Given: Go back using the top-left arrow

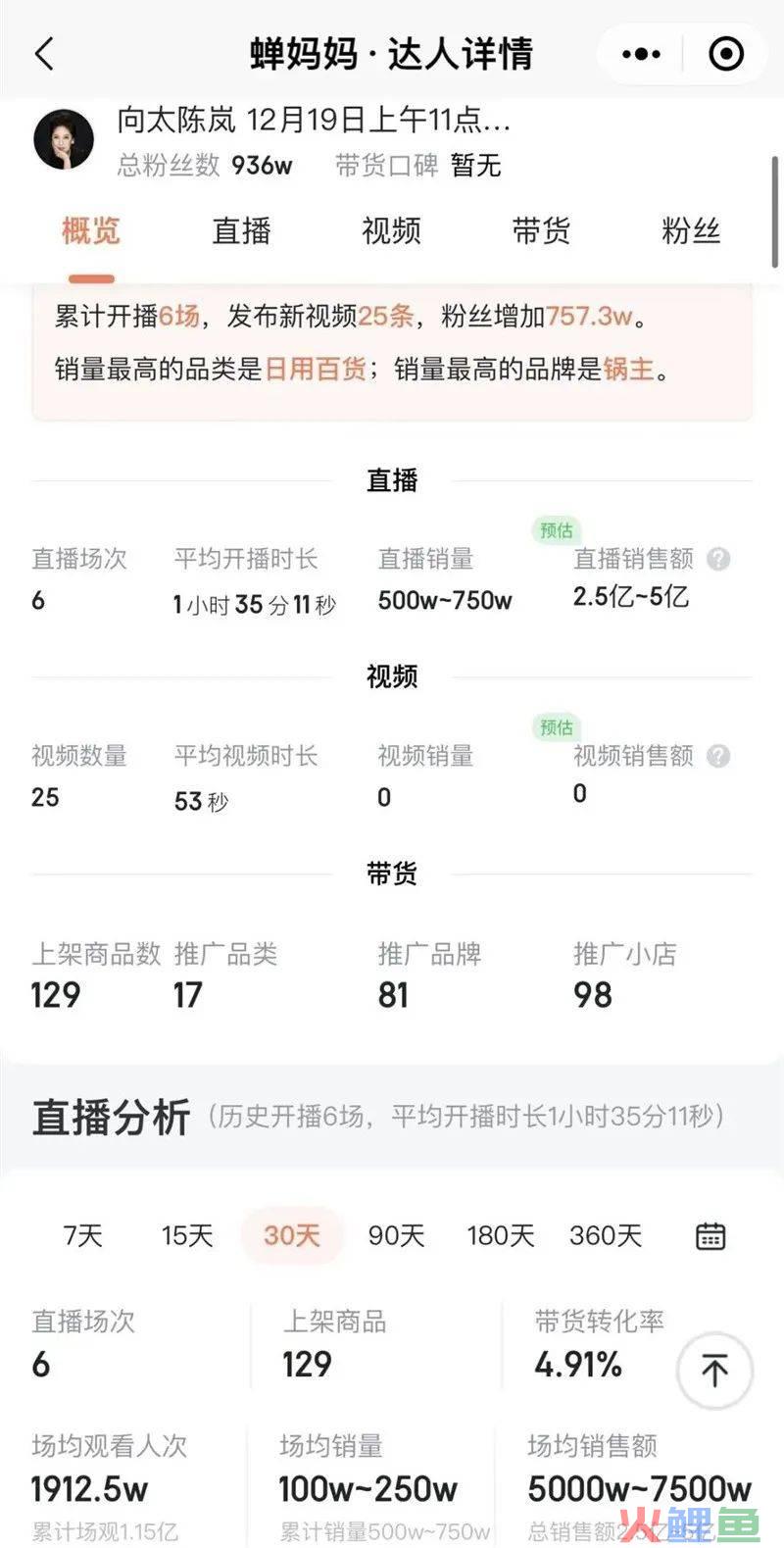Looking at the screenshot, I should click(x=45, y=54).
